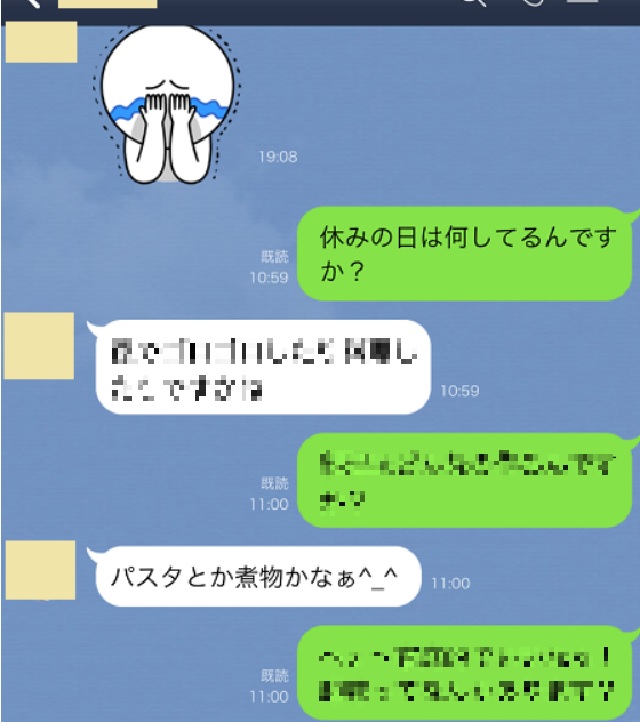640x722 pixels.
Task: Open the crying sticker sent at 19:08
Action: [x=169, y=104]
